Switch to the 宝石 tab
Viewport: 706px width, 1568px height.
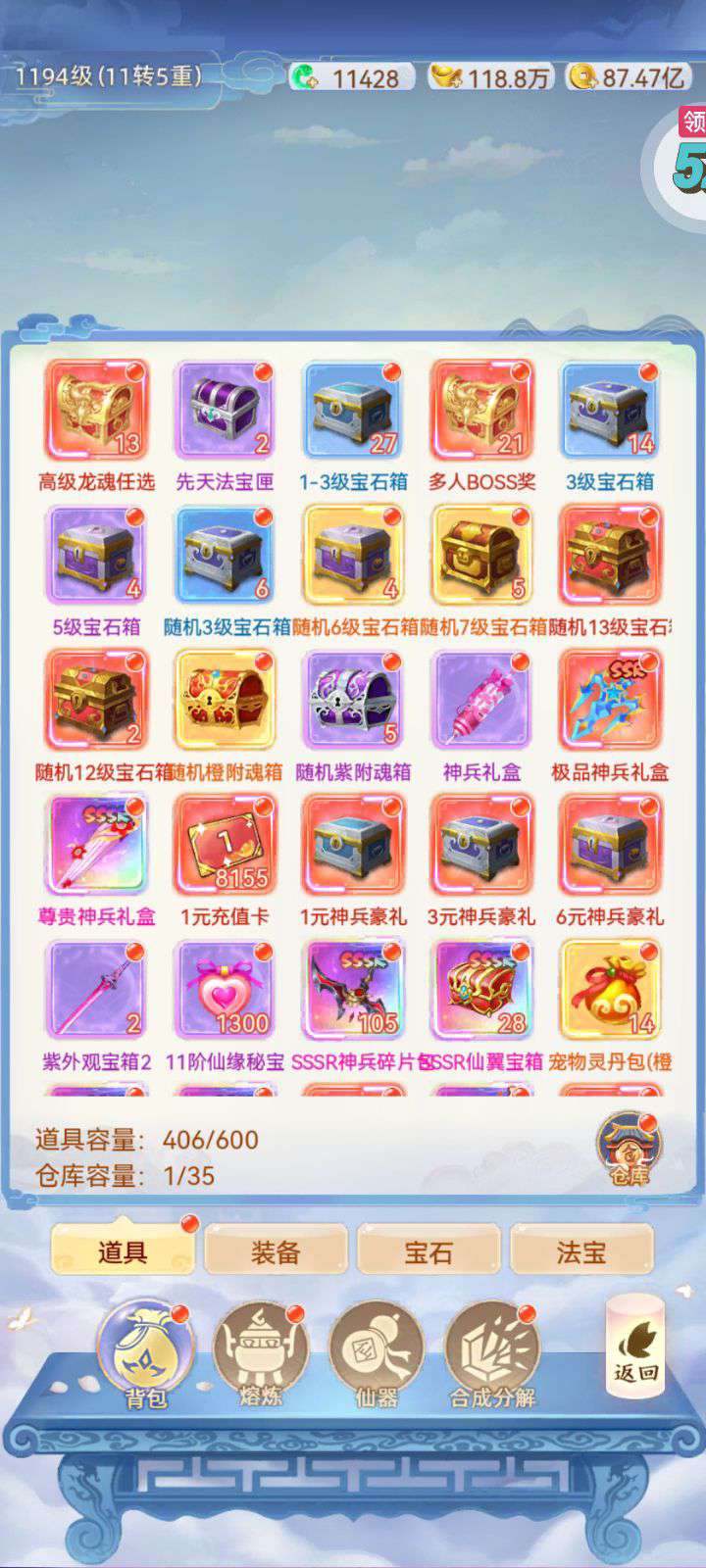click(429, 1251)
